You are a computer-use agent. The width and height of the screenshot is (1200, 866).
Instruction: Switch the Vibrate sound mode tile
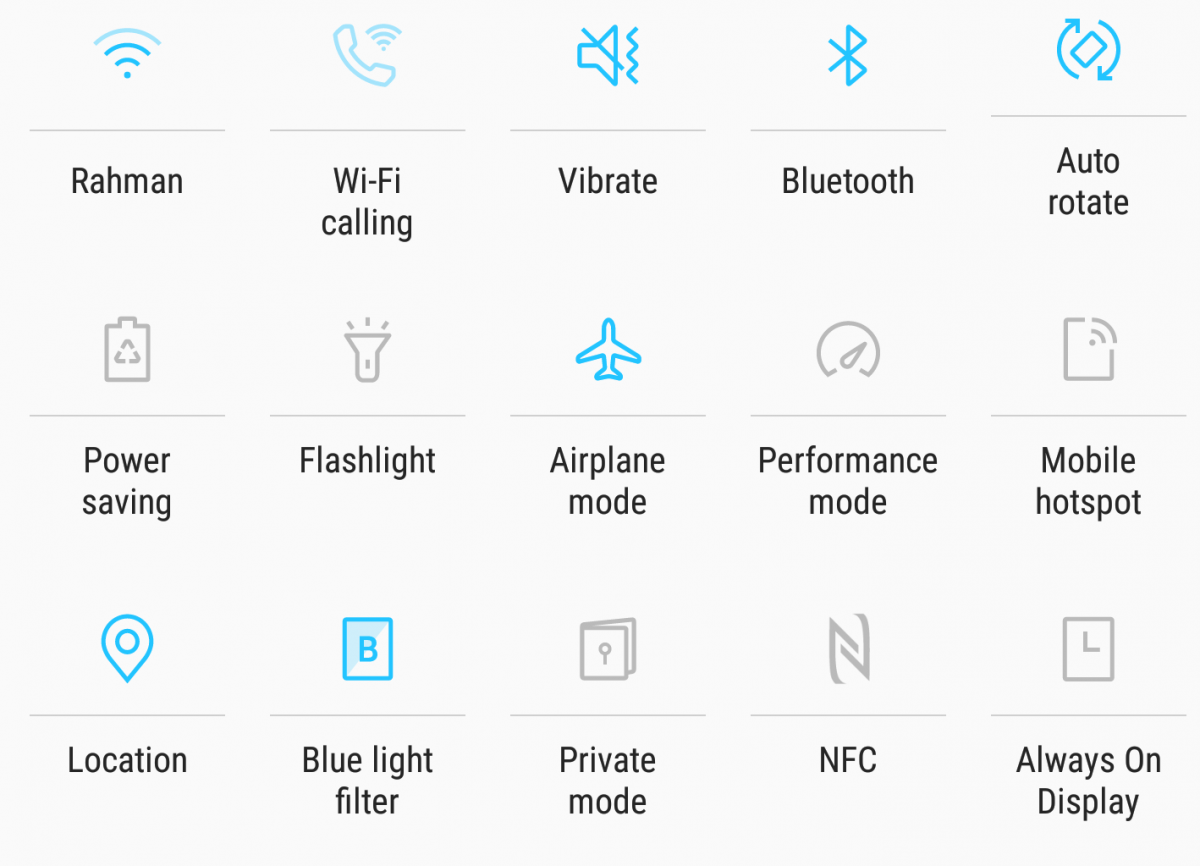[607, 54]
